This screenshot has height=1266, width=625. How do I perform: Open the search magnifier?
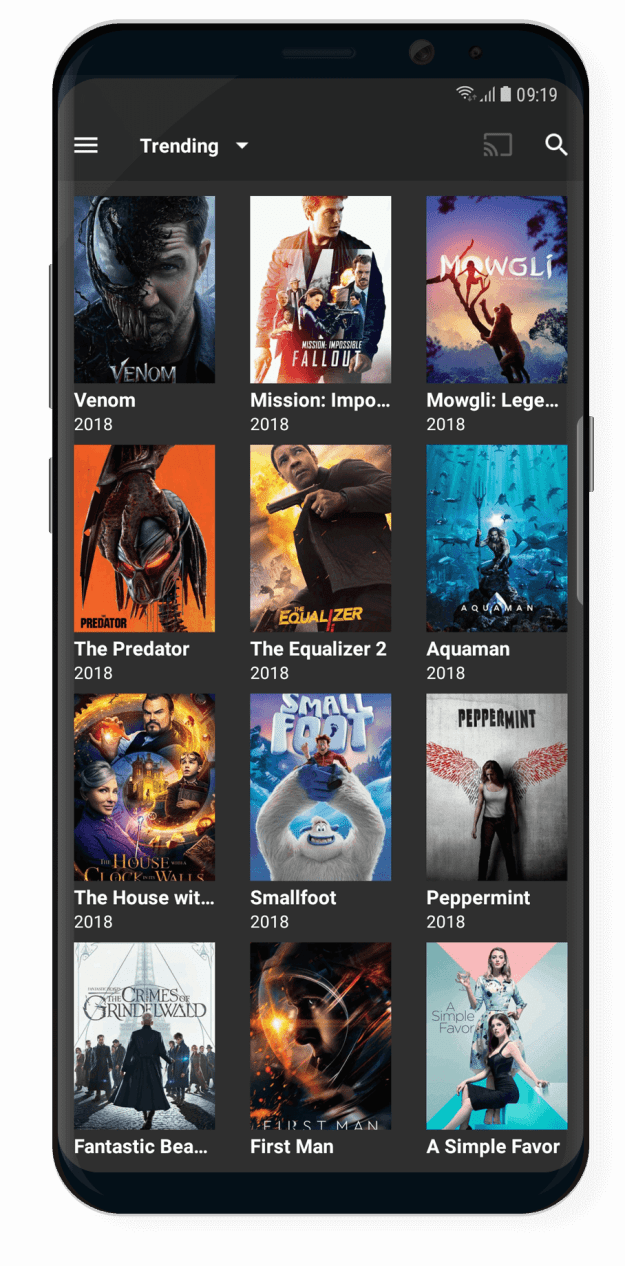[x=556, y=145]
